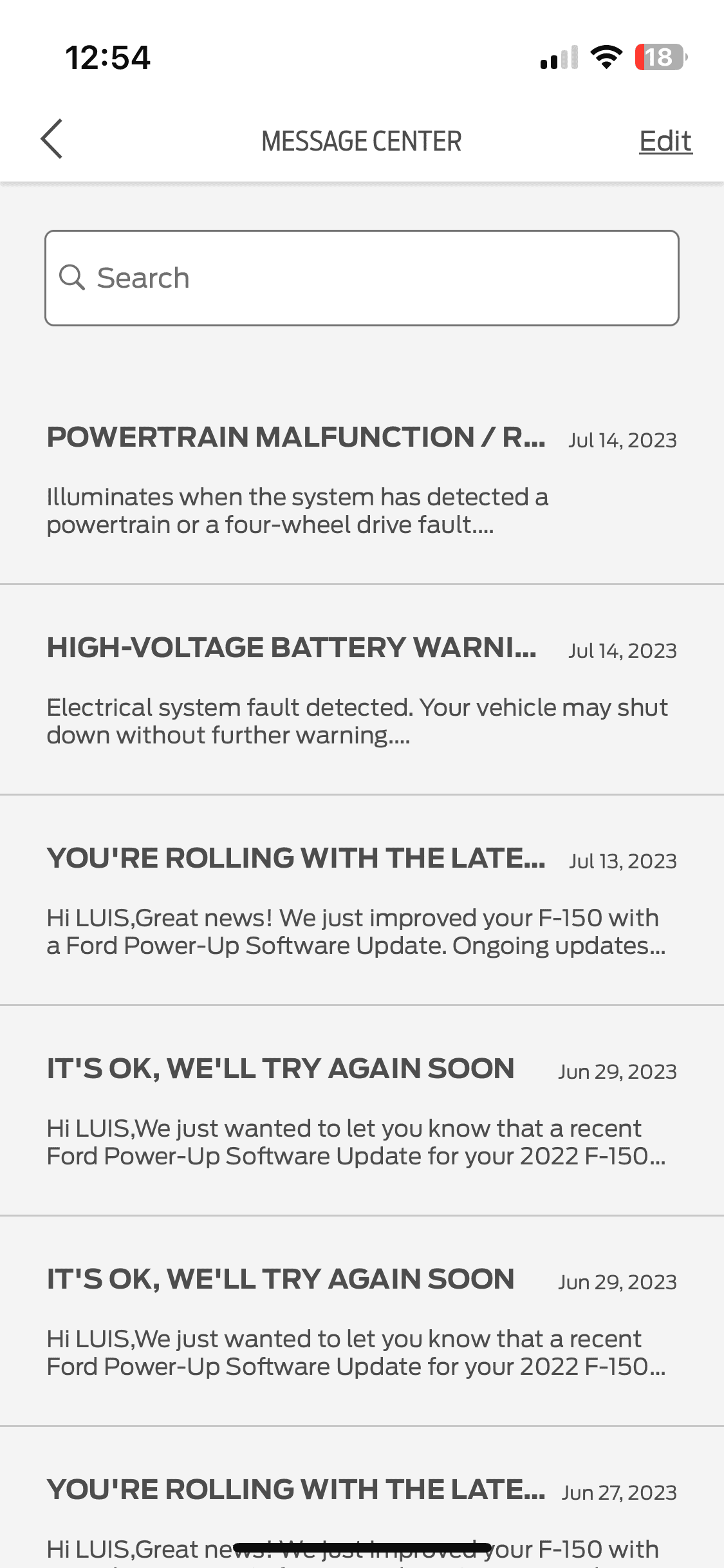Screen dimensions: 724x1568
Task: Open the Powertrain Malfunction message
Action: click(362, 480)
